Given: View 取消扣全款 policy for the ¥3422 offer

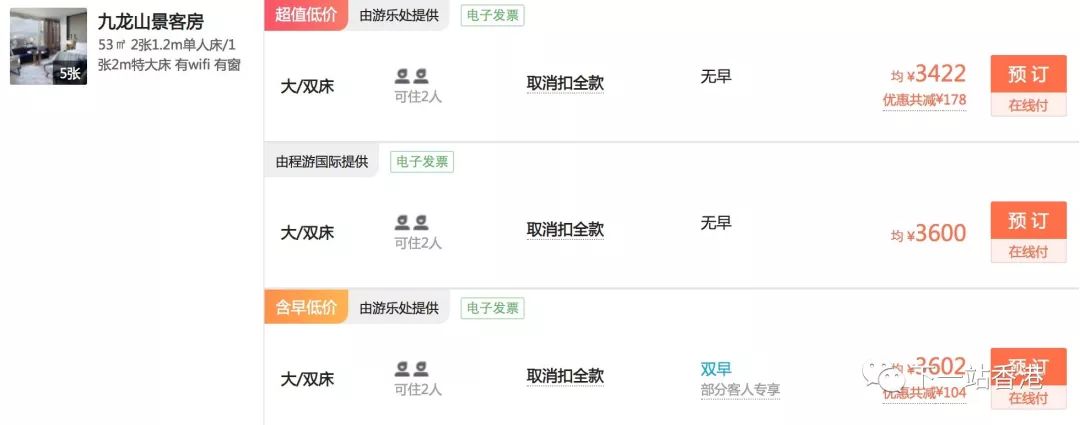Looking at the screenshot, I should (x=565, y=84).
